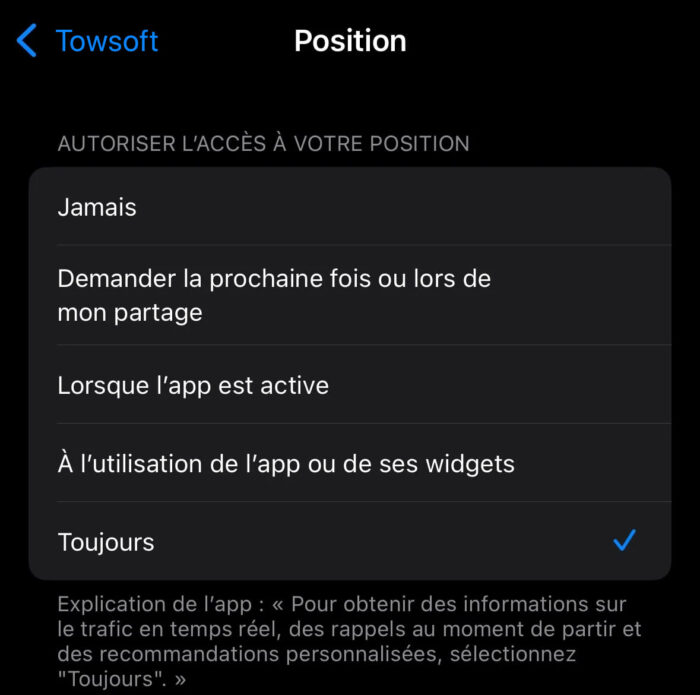Tap the Toujours option
The width and height of the screenshot is (700, 695).
pyautogui.click(x=350, y=542)
